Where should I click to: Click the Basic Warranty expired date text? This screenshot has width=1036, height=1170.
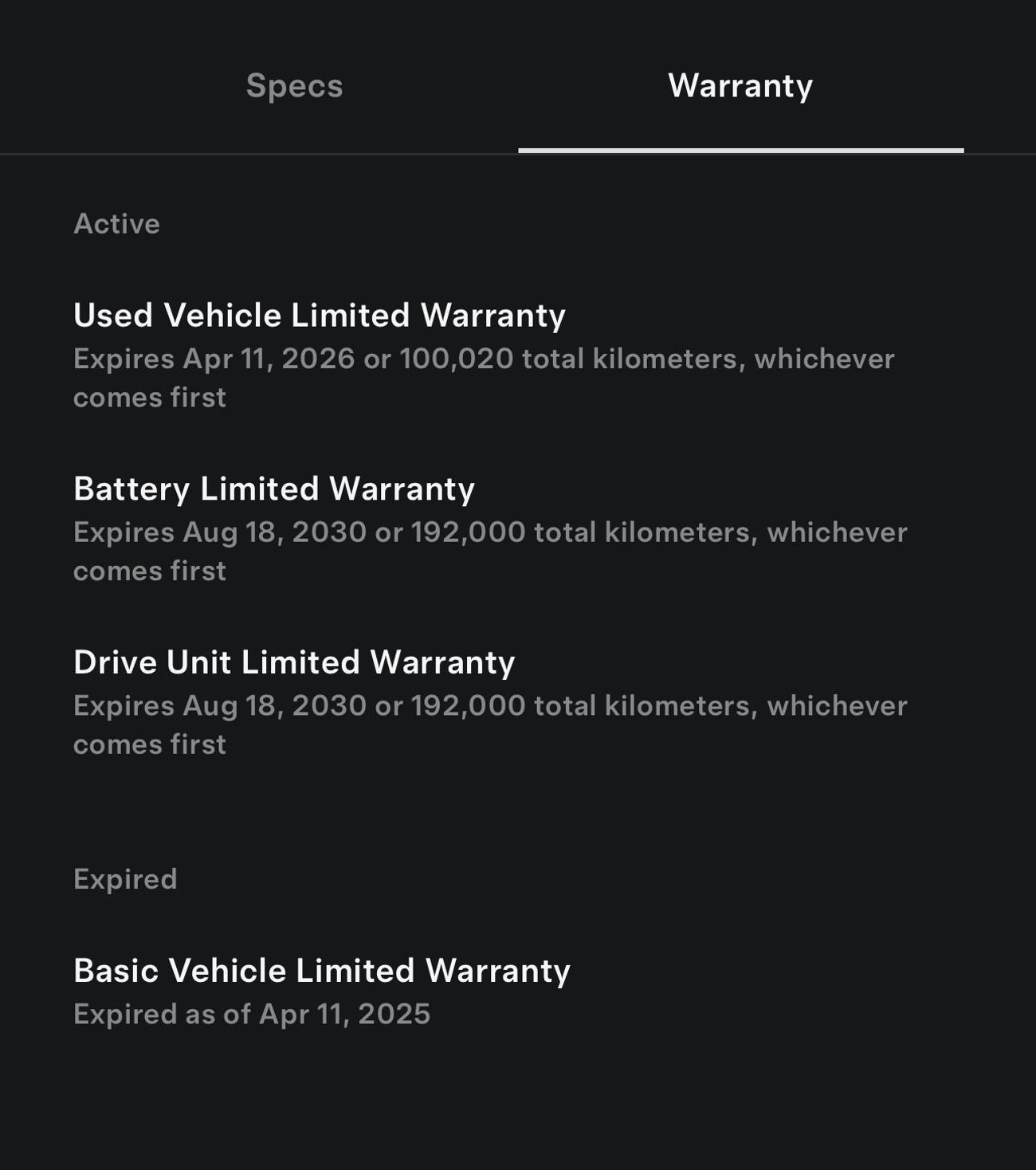point(252,1014)
